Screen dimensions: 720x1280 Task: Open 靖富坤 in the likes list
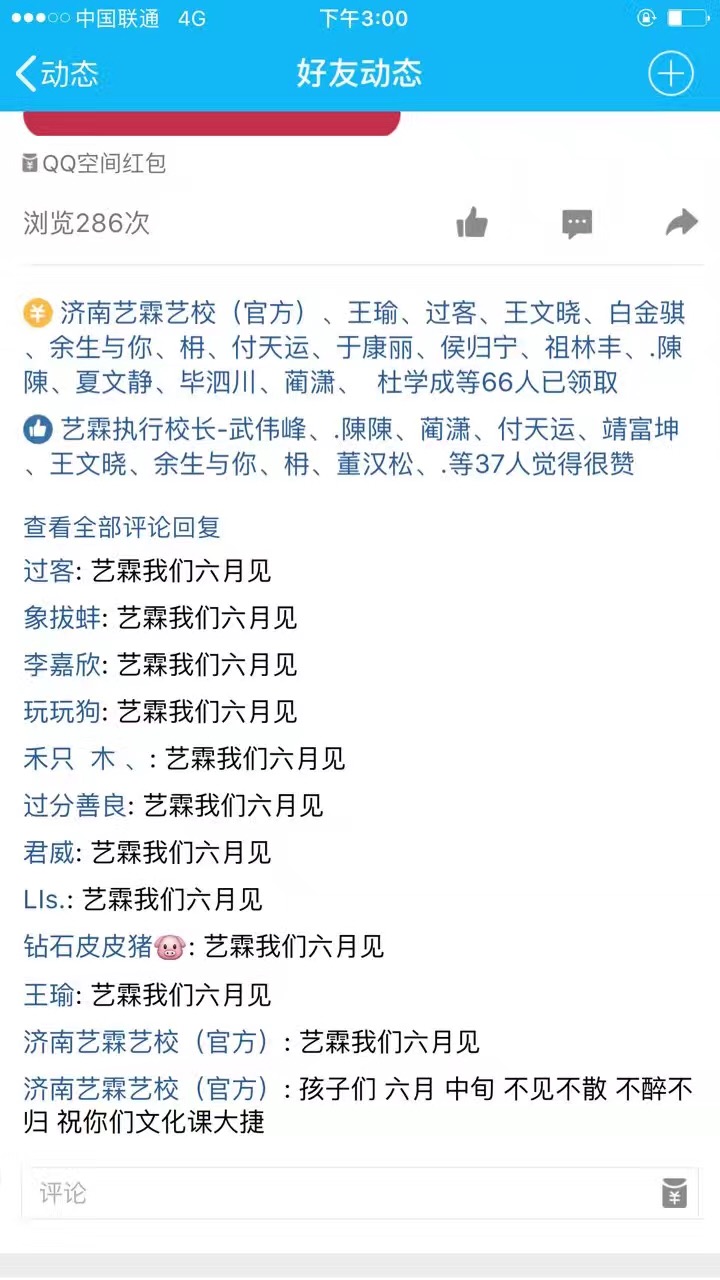click(x=640, y=430)
